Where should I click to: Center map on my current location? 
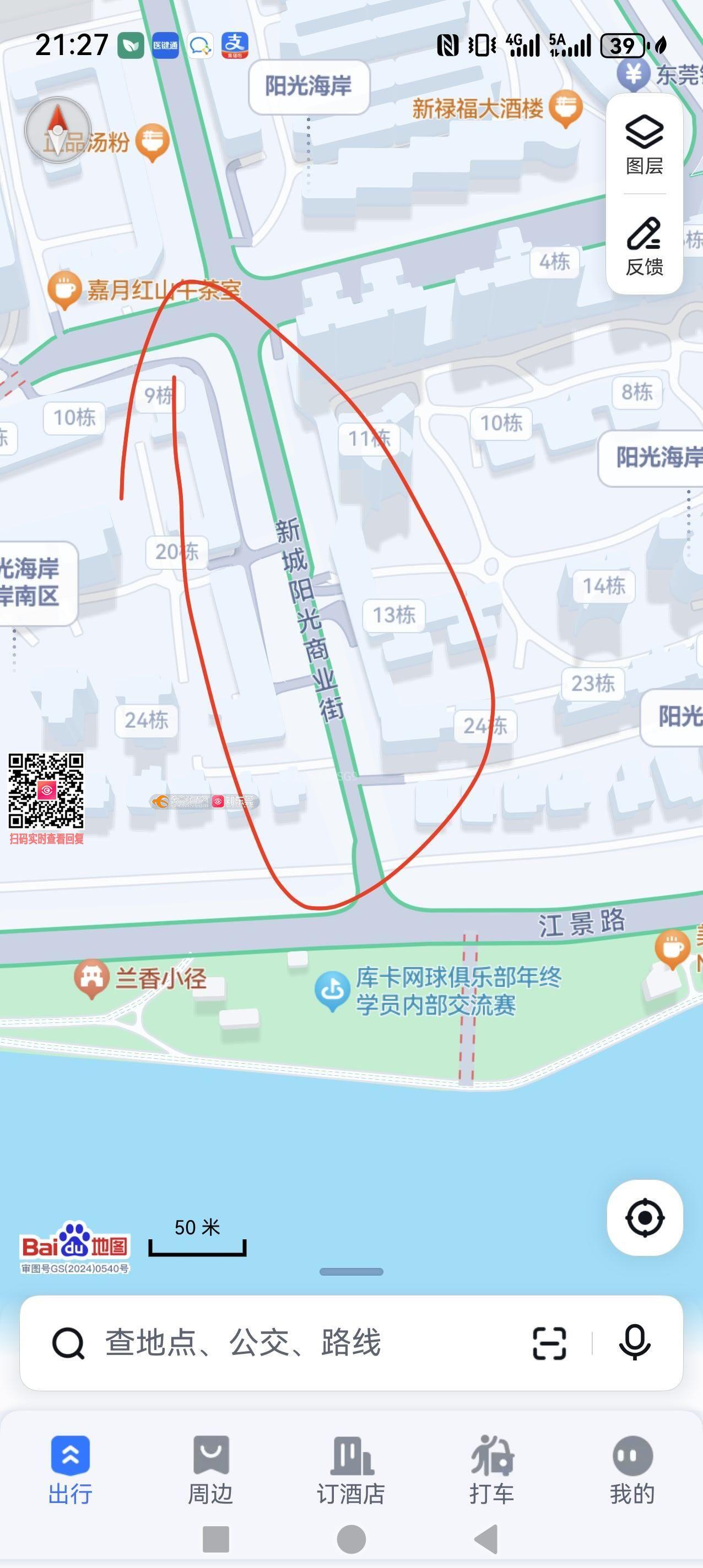click(645, 1217)
